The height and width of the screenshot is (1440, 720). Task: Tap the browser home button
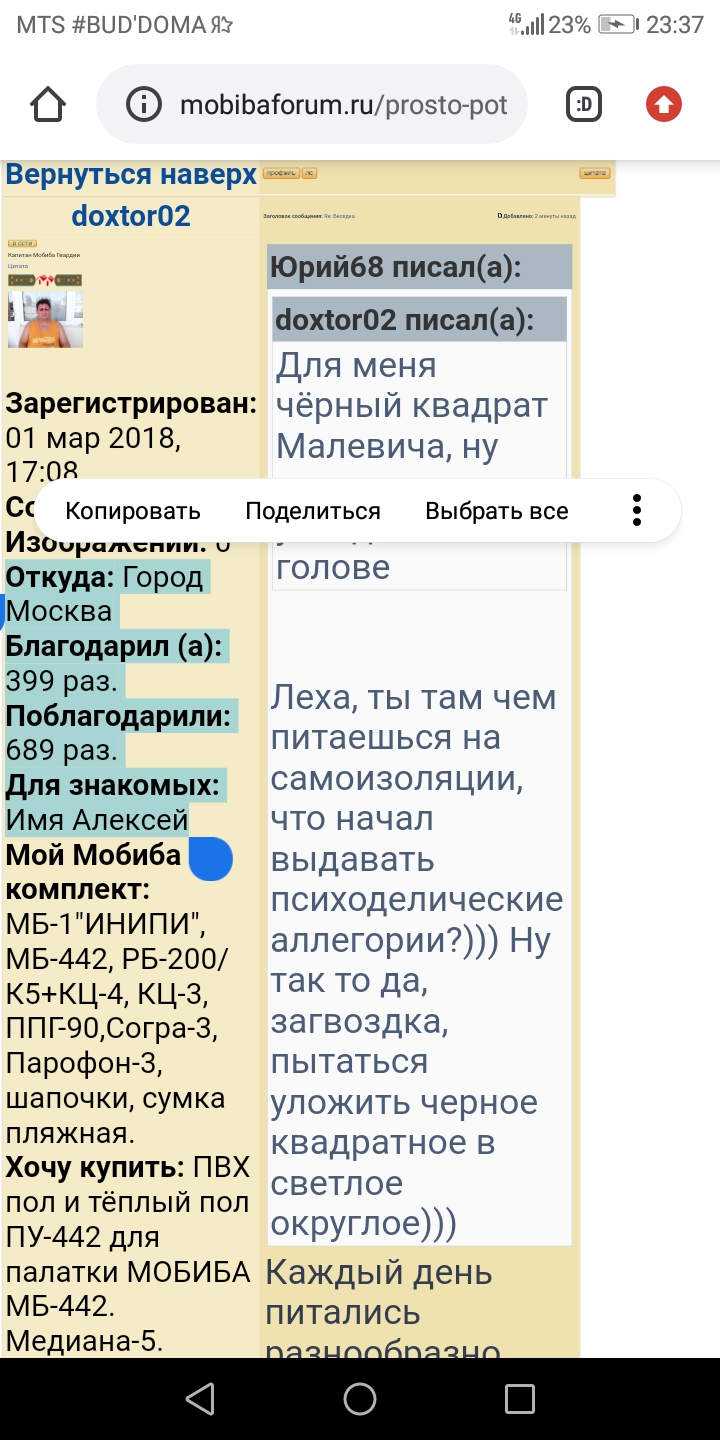[48, 104]
